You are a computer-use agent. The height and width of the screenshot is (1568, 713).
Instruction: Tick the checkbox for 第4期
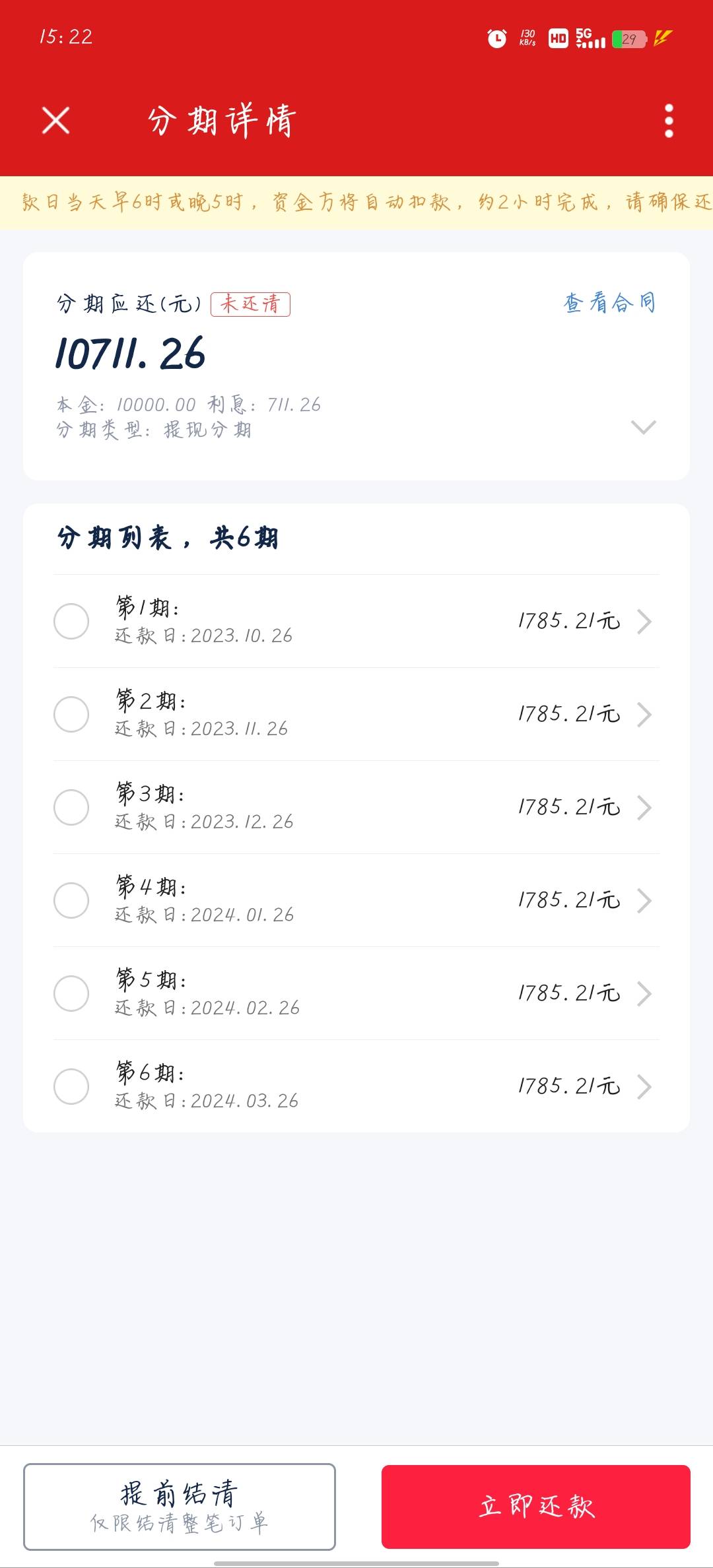click(x=71, y=900)
